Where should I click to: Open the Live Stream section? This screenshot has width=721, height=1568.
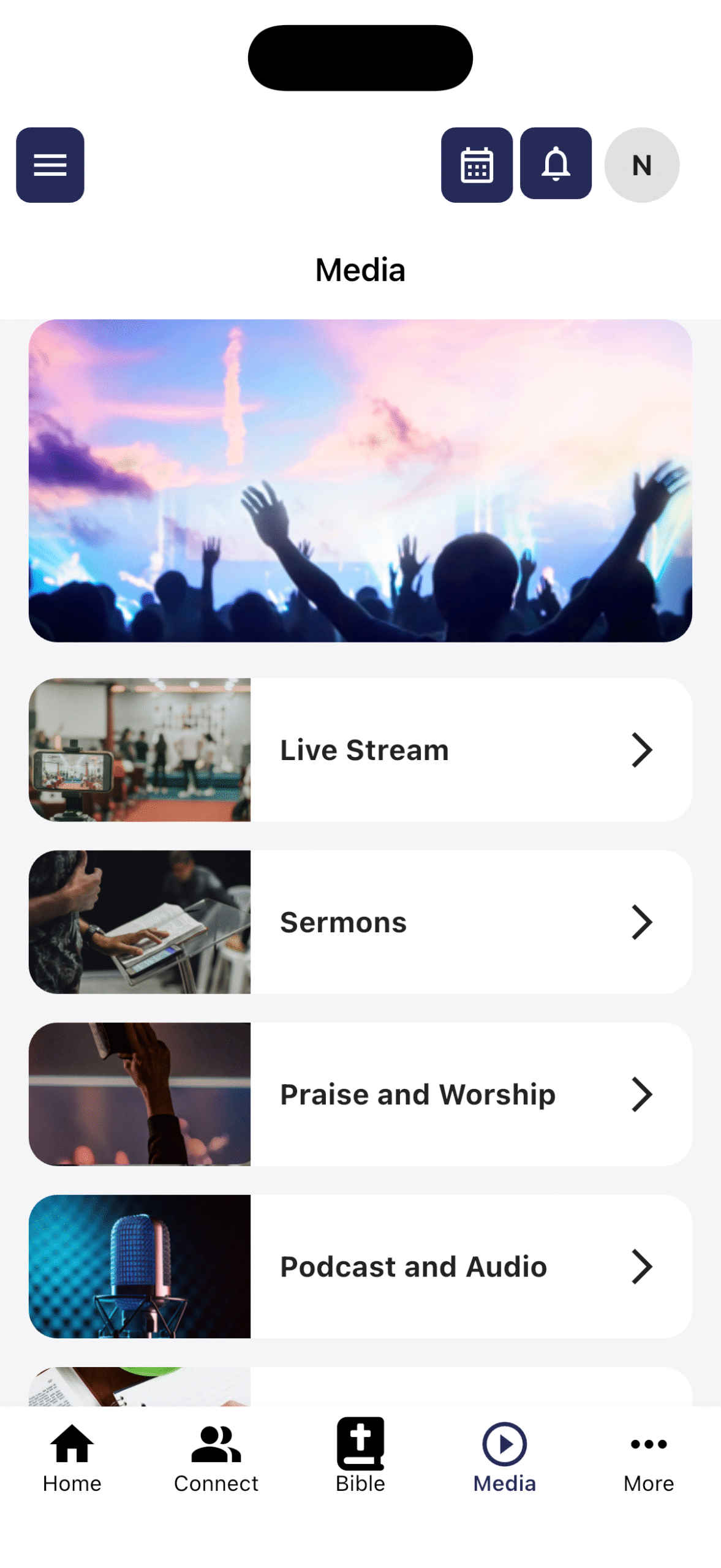point(360,749)
